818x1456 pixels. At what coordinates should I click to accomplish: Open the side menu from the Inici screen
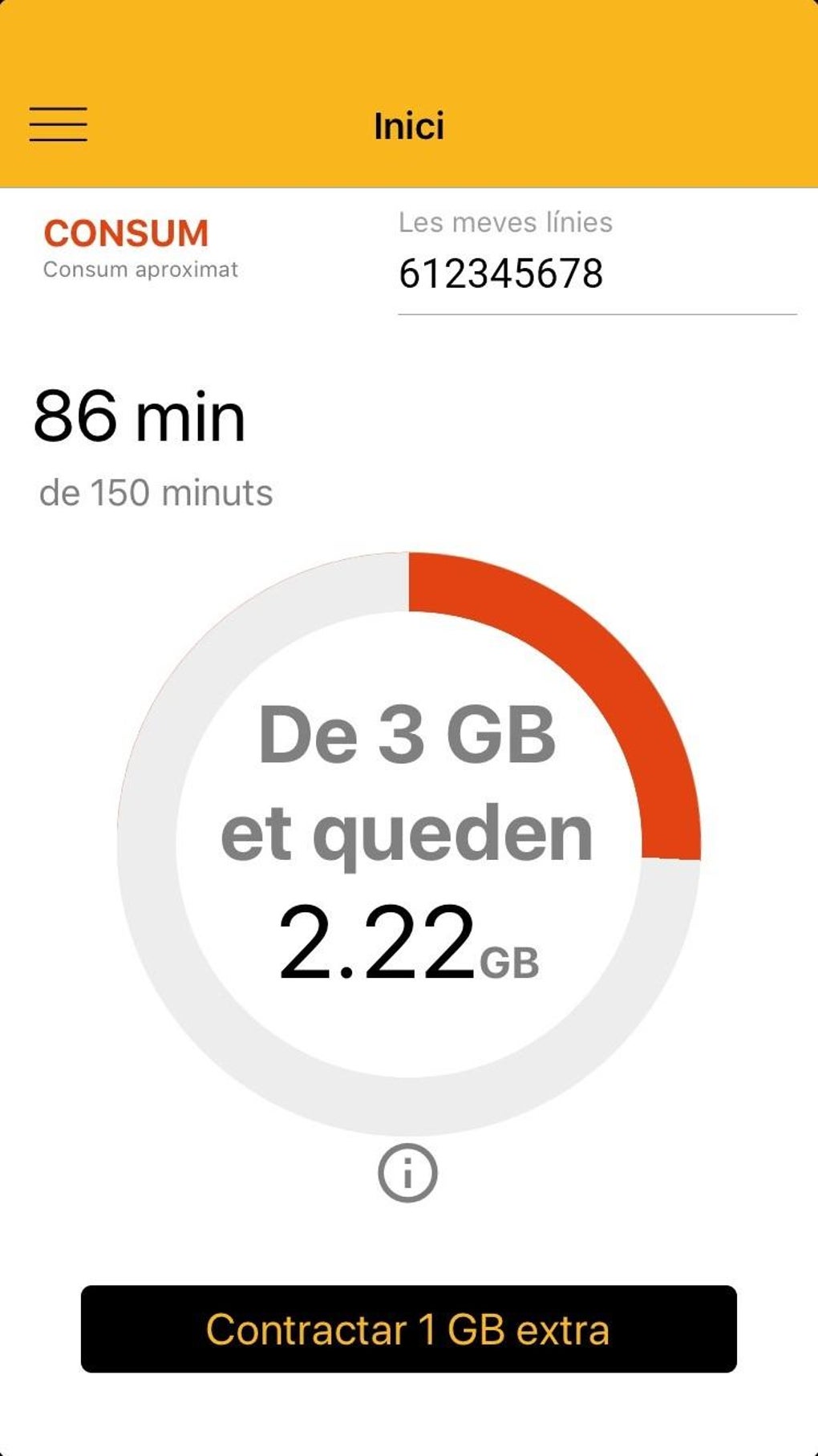[x=59, y=125]
